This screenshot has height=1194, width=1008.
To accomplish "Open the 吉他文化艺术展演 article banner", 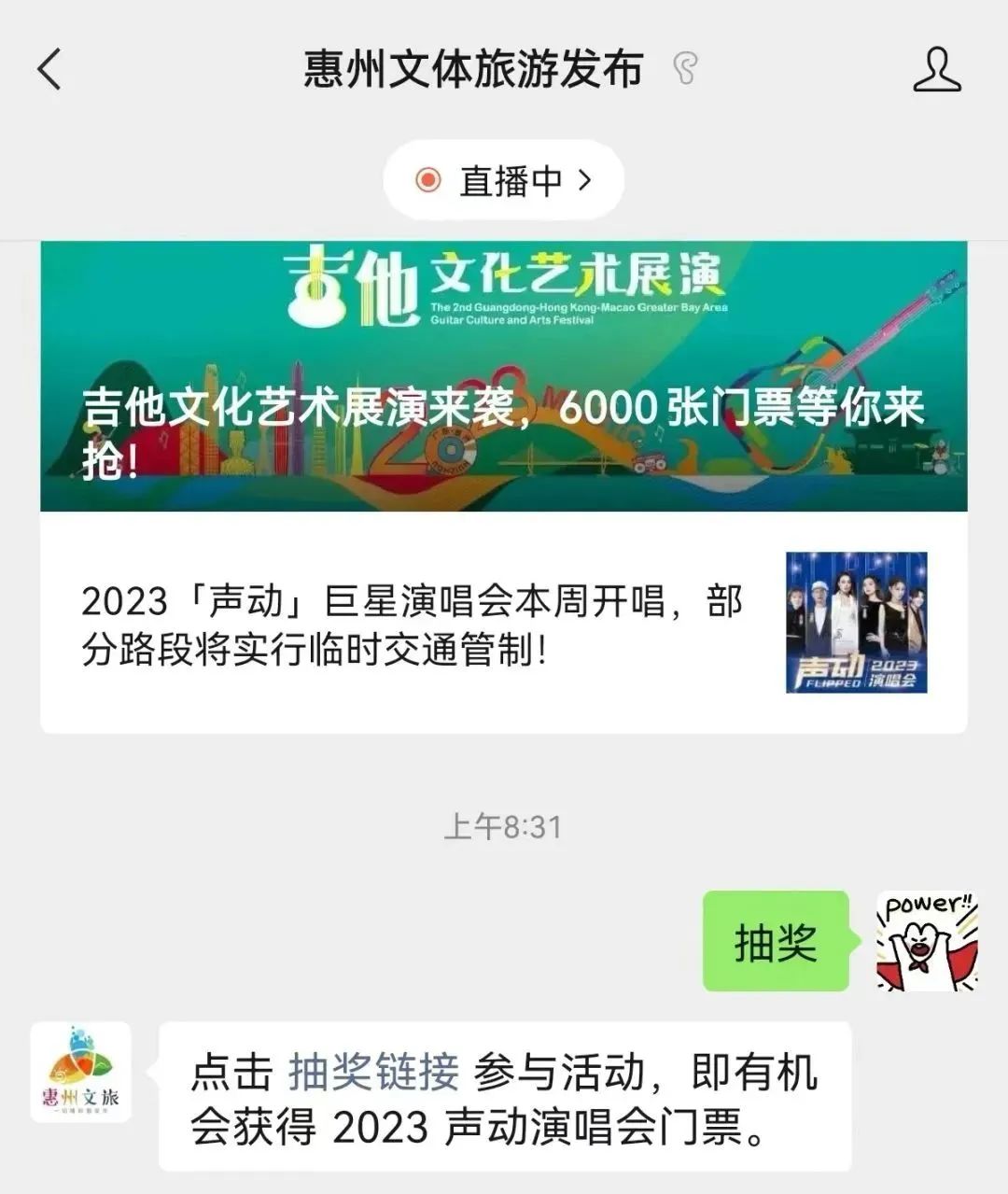I will pyautogui.click(x=504, y=377).
